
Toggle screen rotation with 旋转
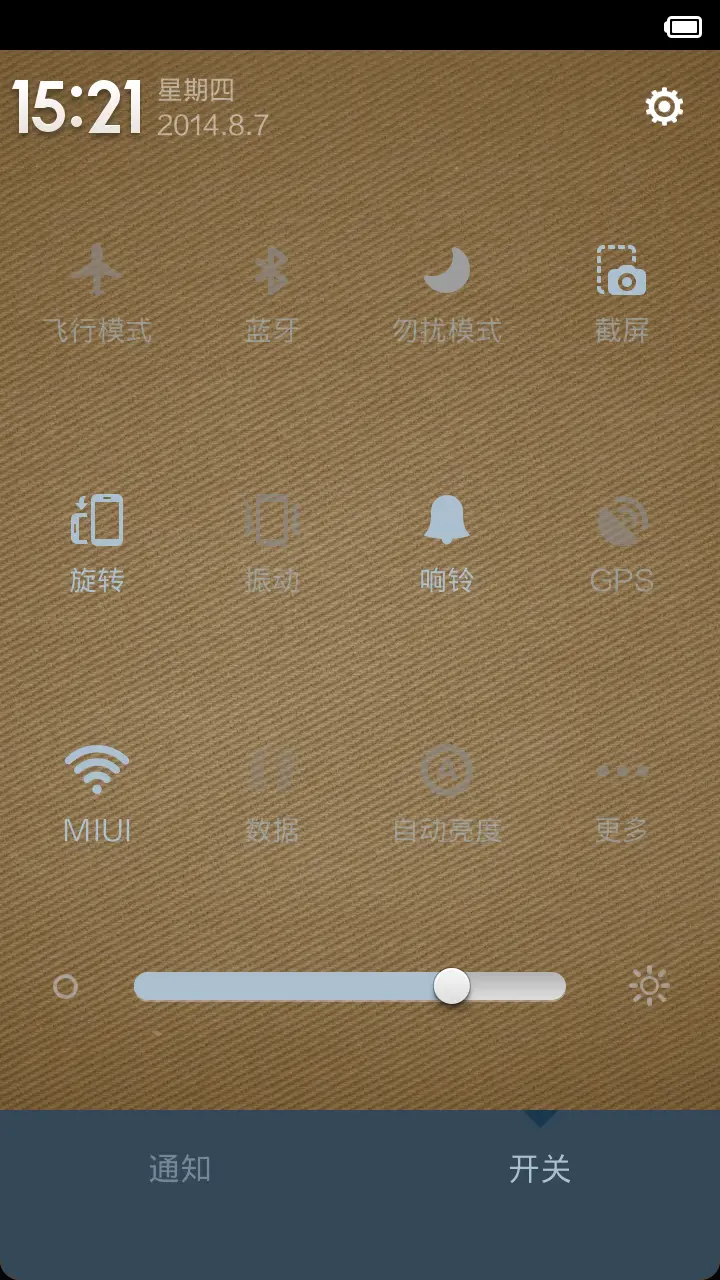point(97,540)
